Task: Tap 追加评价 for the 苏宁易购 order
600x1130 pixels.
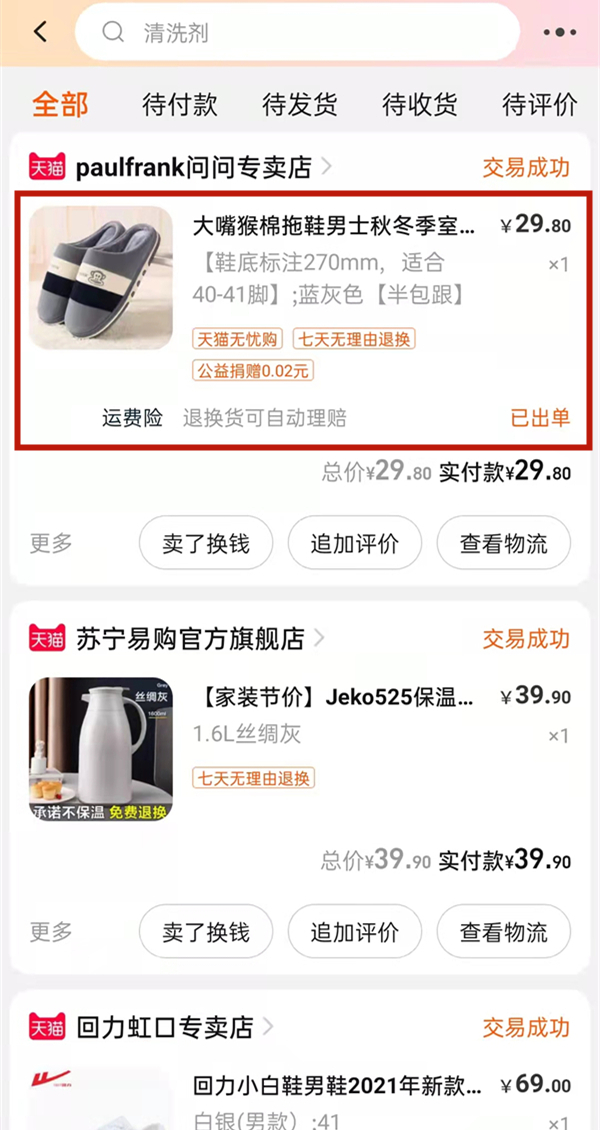Action: coord(355,933)
